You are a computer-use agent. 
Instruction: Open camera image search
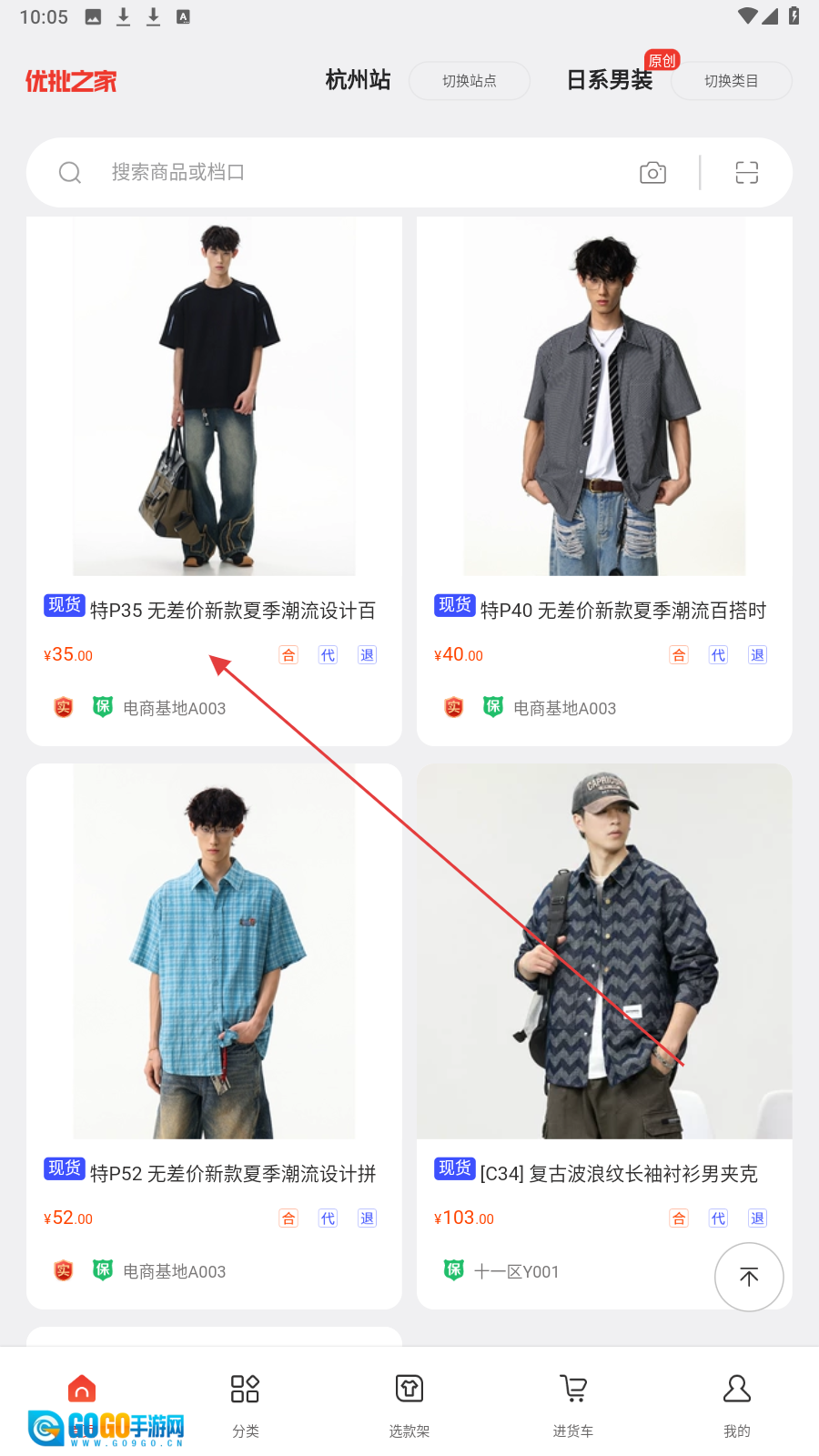[x=652, y=172]
